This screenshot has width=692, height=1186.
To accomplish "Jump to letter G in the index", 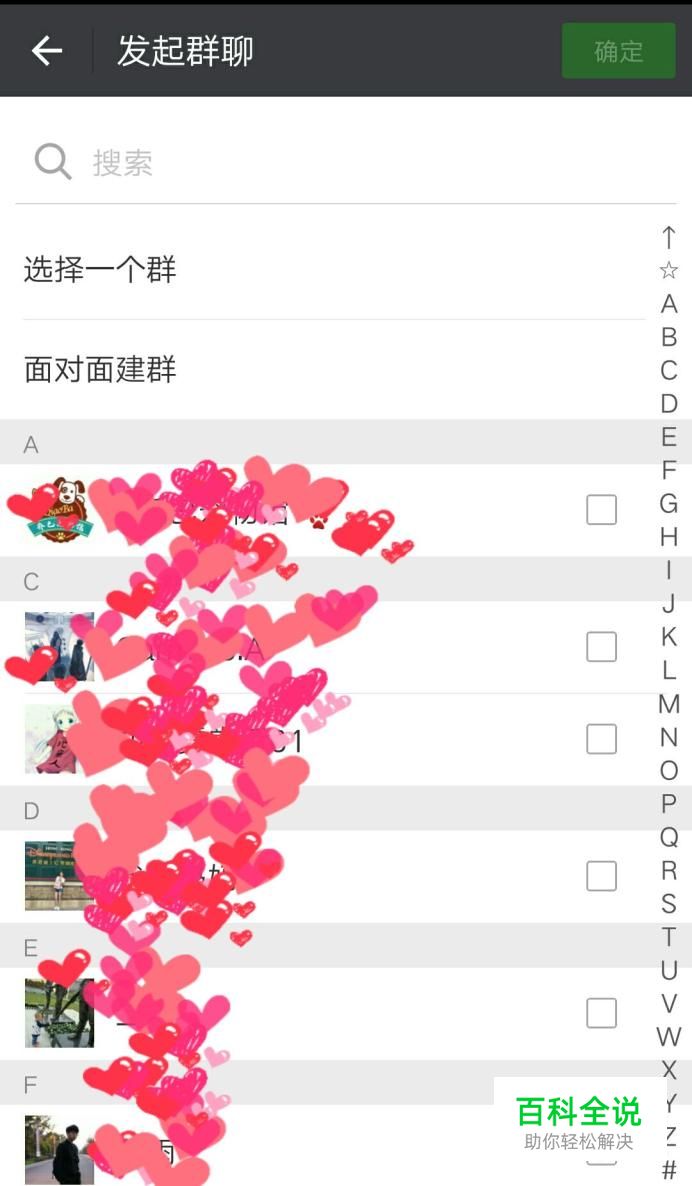I will click(x=669, y=504).
